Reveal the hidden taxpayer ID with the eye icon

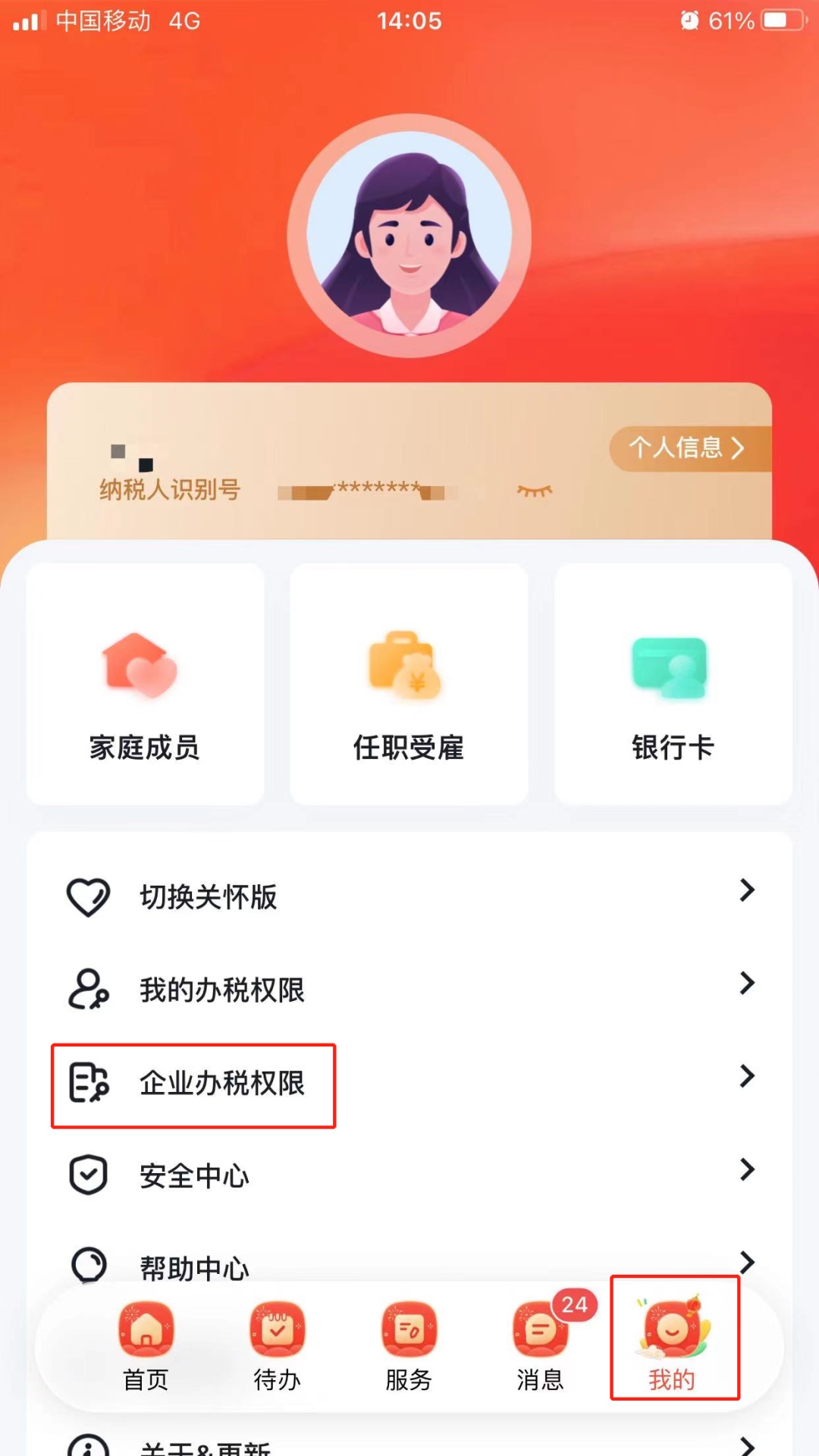[x=535, y=491]
